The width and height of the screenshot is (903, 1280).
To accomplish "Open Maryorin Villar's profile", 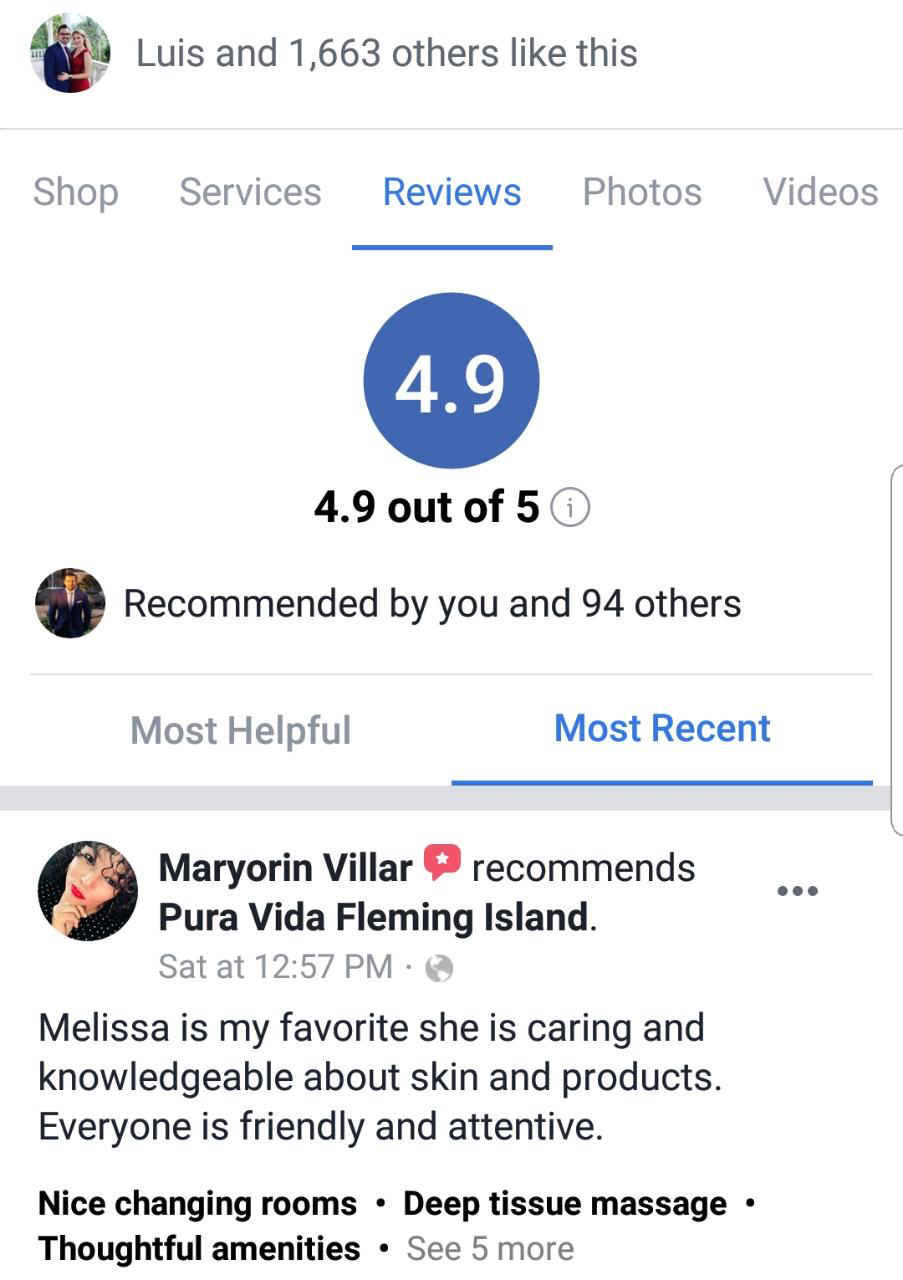I will coord(285,868).
